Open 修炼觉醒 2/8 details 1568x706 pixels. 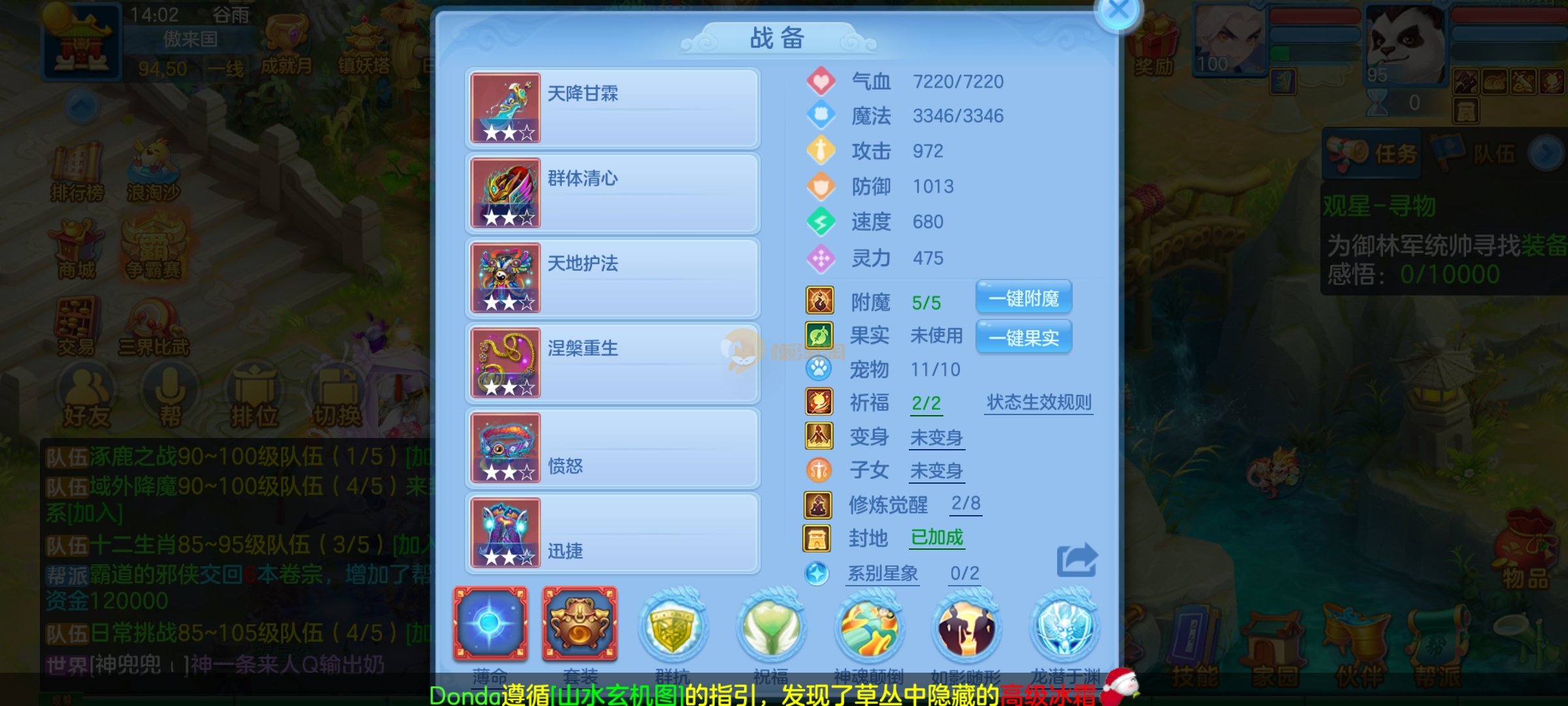966,503
